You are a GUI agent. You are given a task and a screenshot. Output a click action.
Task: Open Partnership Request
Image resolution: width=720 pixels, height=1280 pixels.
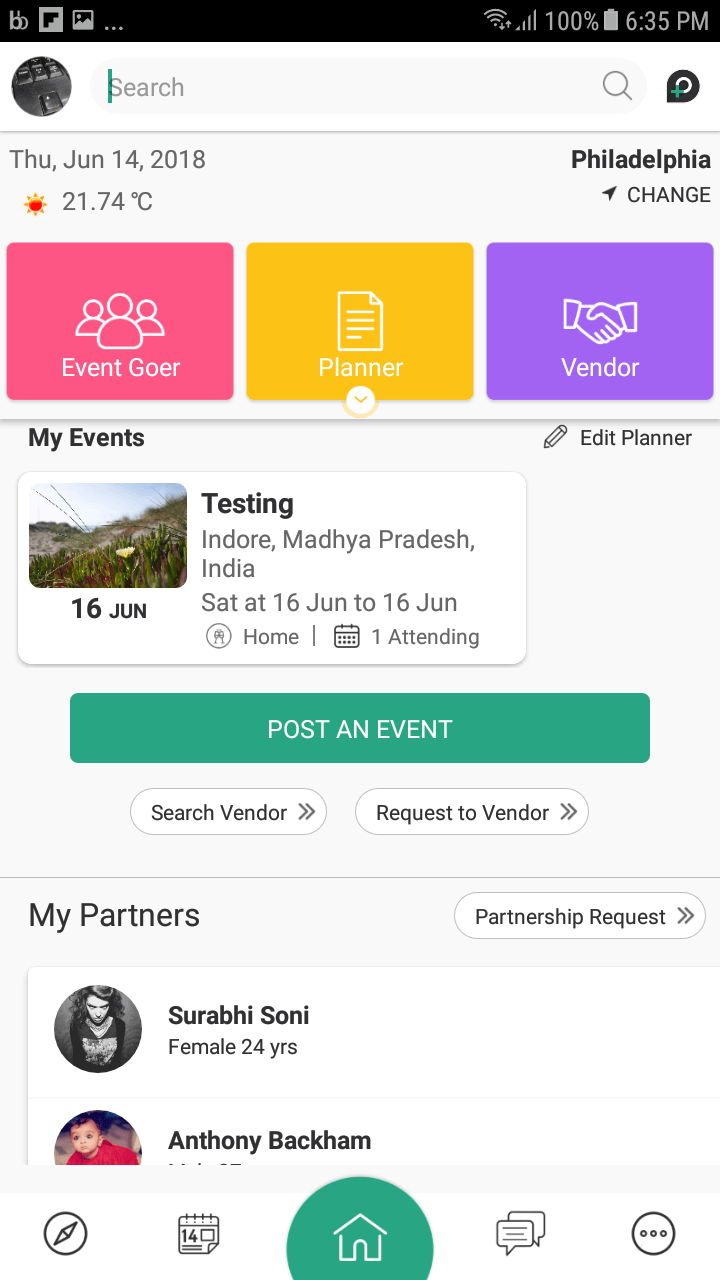[x=580, y=916]
